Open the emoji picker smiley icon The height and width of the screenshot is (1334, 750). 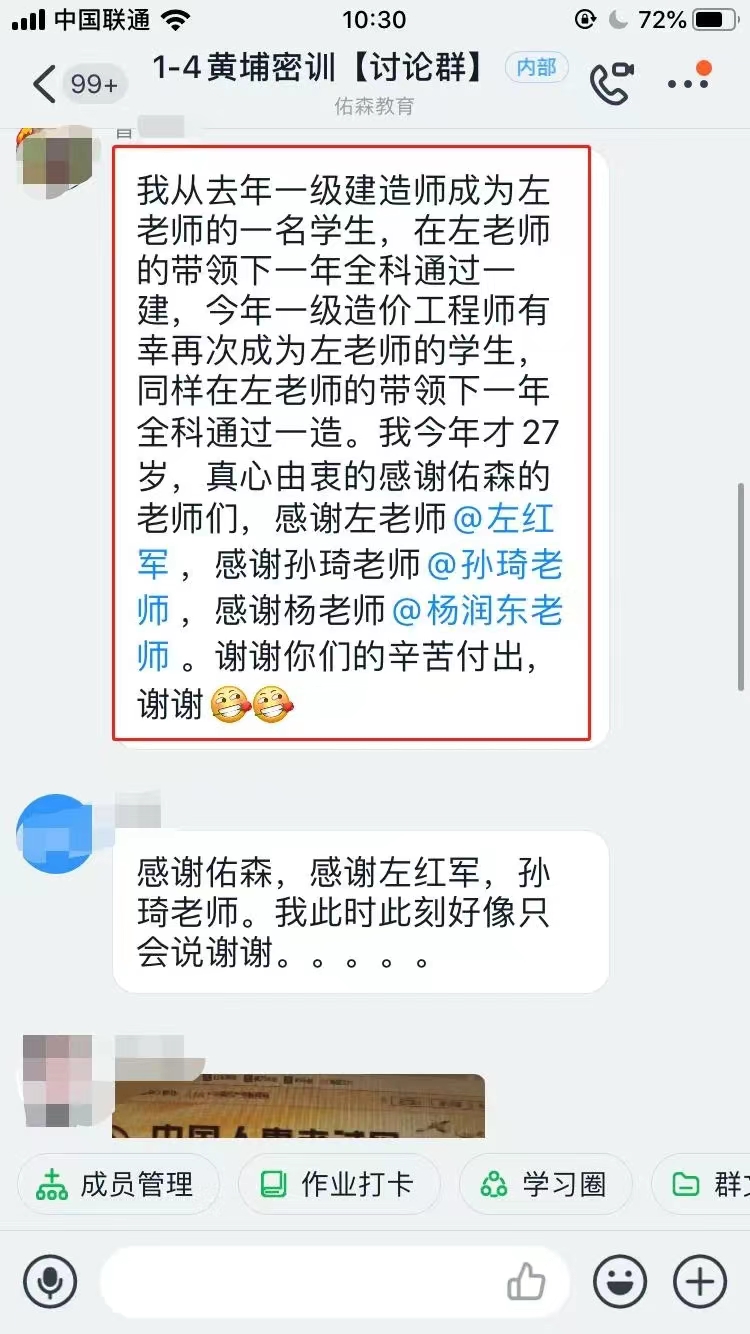(622, 1281)
